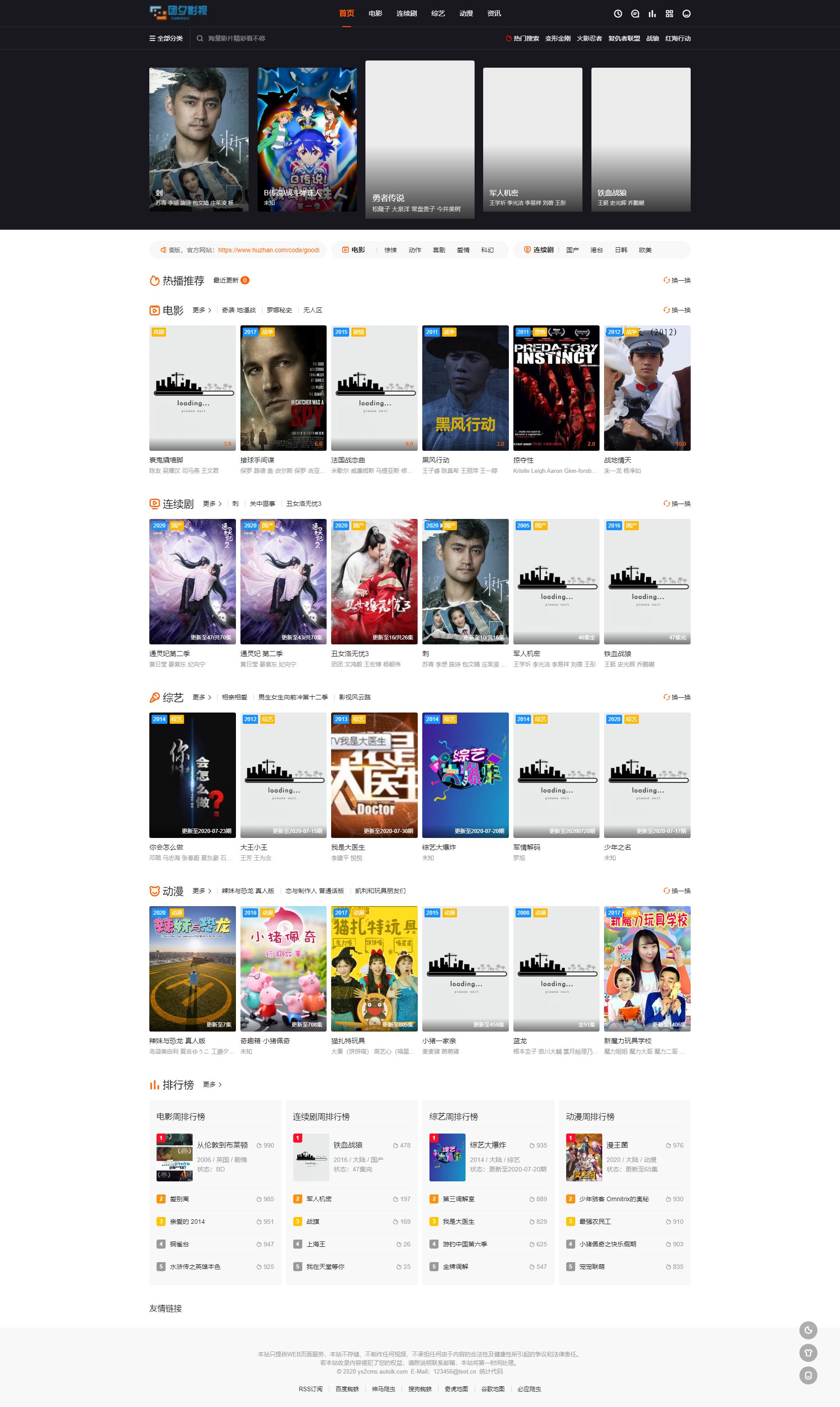Open the QR code icon in header

(669, 14)
